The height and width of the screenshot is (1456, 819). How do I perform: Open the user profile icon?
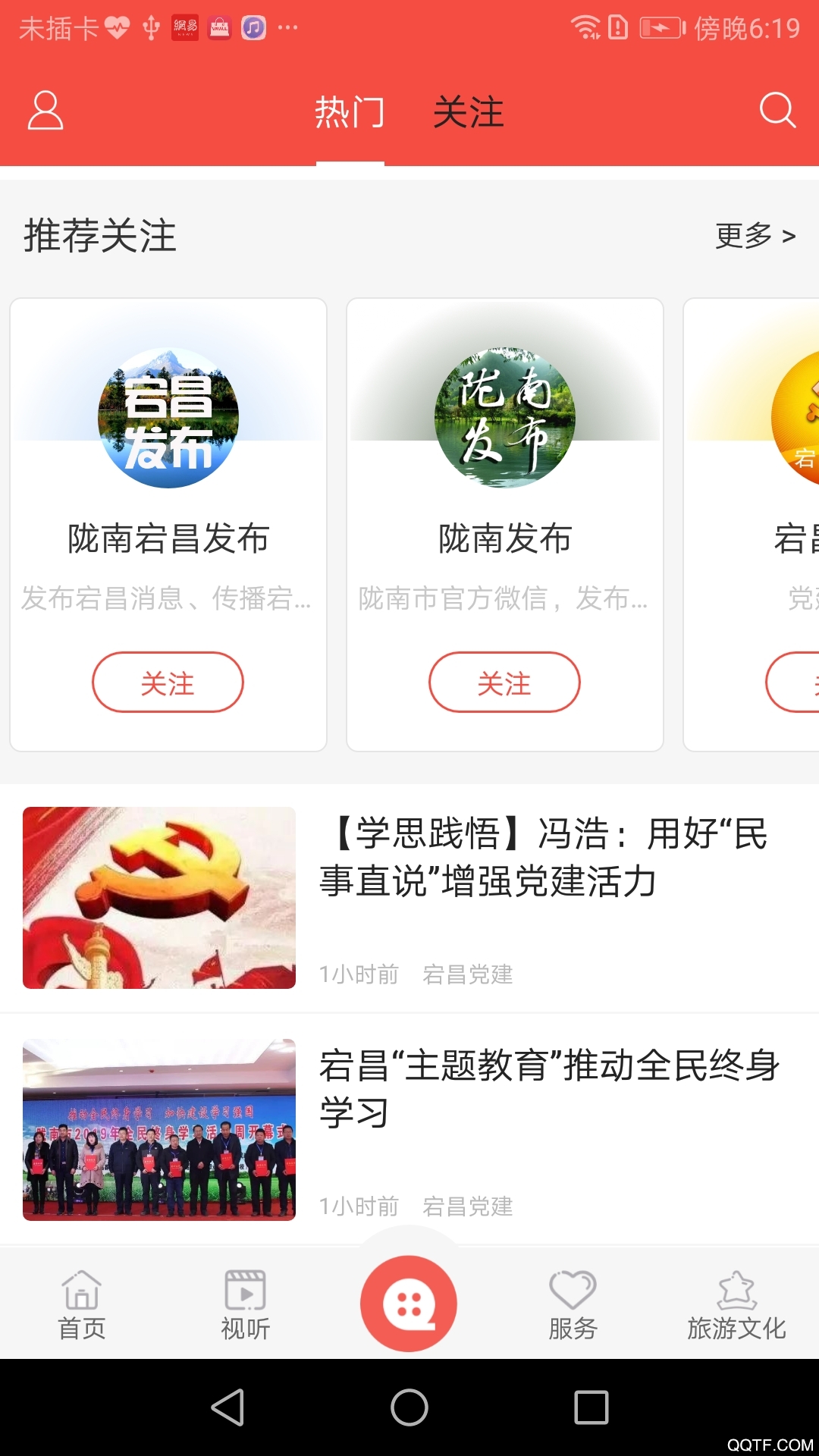click(45, 111)
